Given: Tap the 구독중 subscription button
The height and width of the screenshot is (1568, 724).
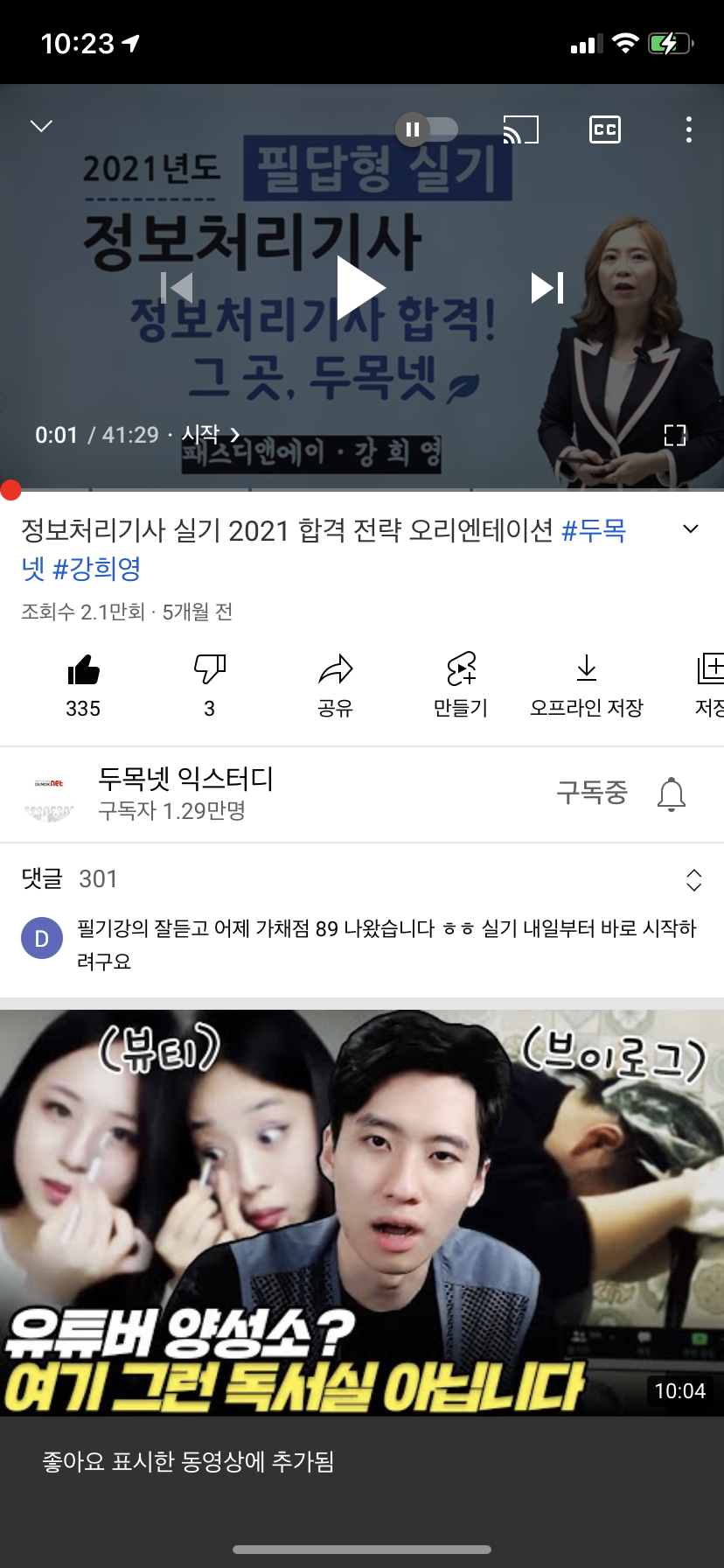Looking at the screenshot, I should [x=592, y=794].
